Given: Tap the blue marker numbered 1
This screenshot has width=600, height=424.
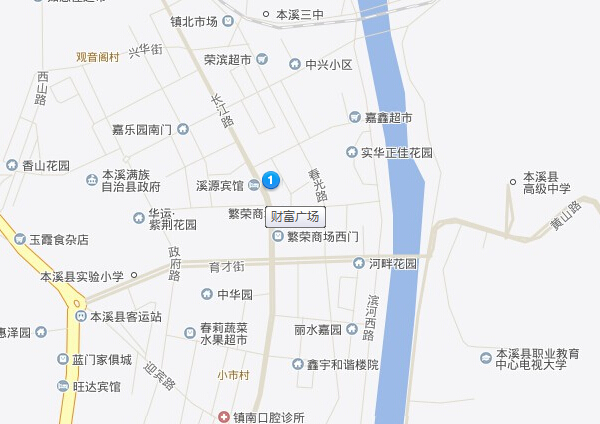Looking at the screenshot, I should tap(270, 179).
